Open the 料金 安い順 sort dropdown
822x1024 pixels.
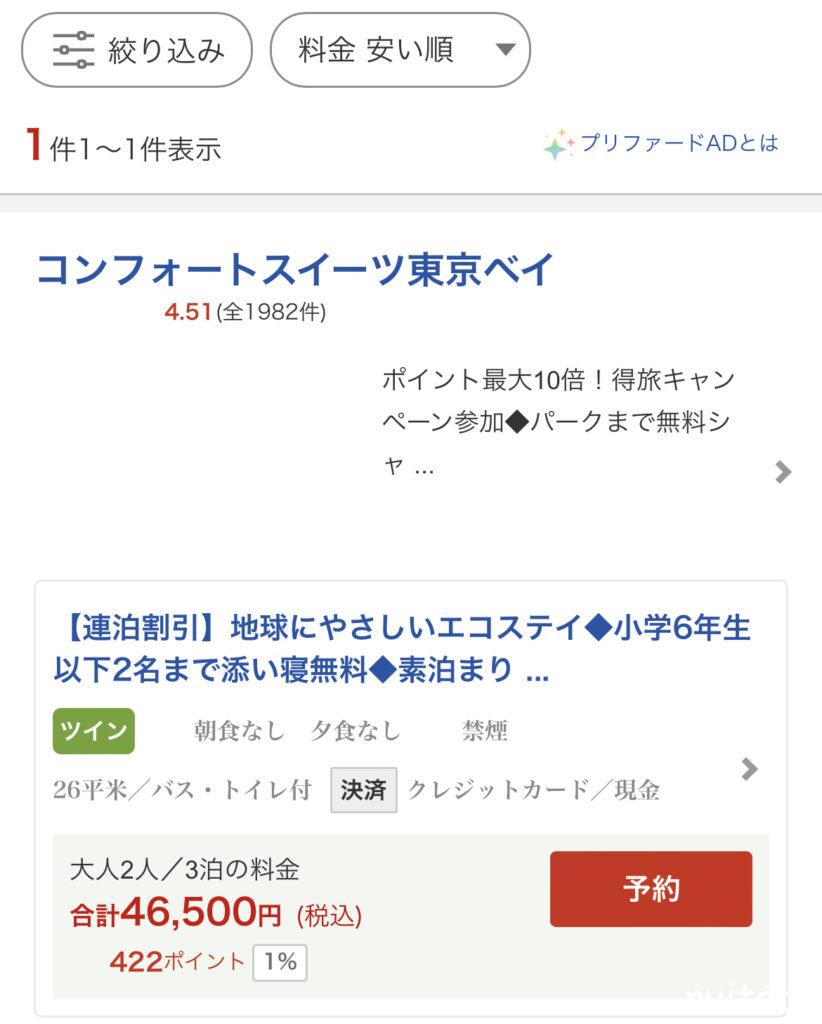[x=400, y=50]
